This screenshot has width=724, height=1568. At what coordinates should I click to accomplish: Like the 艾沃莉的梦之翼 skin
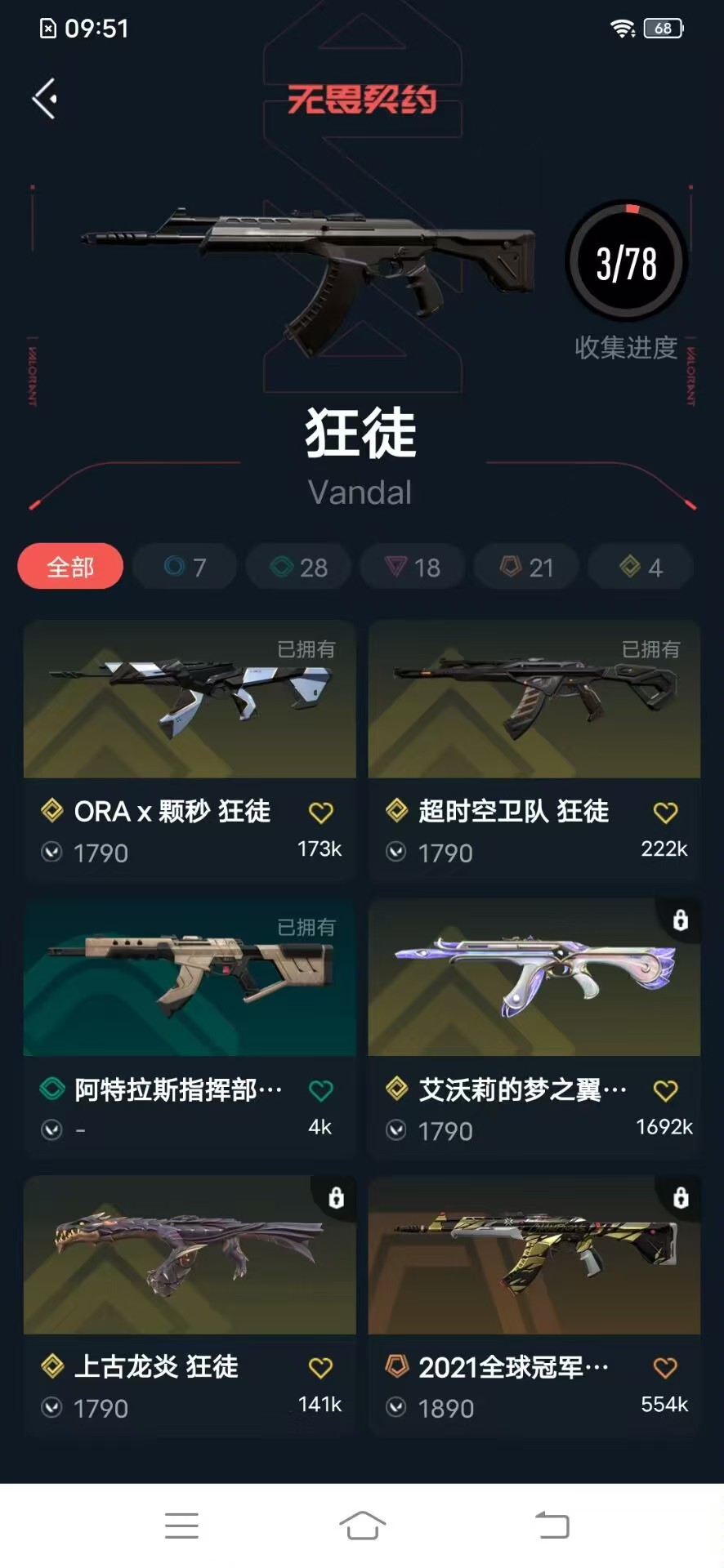[666, 1090]
